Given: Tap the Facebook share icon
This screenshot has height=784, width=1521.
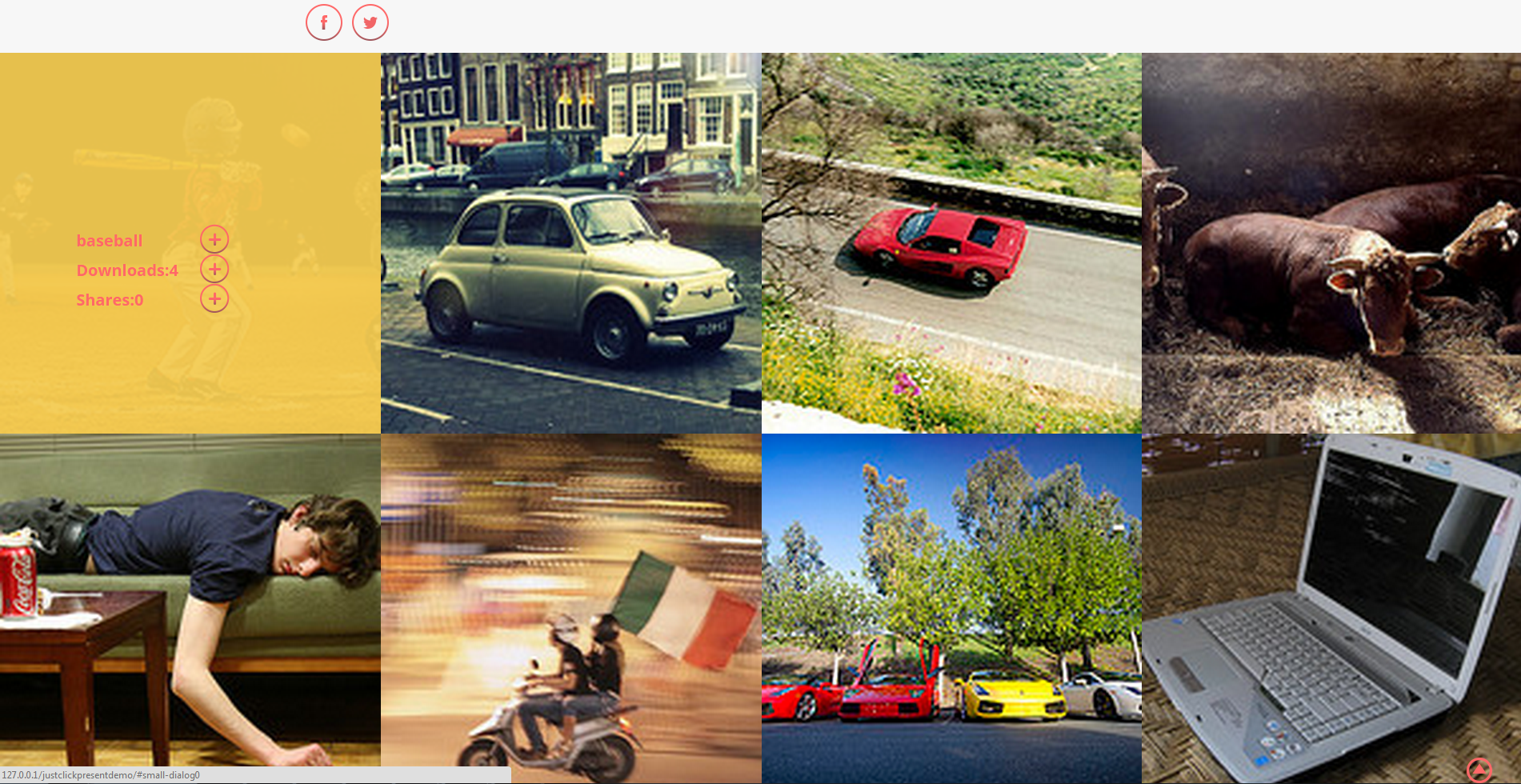Looking at the screenshot, I should point(324,22).
